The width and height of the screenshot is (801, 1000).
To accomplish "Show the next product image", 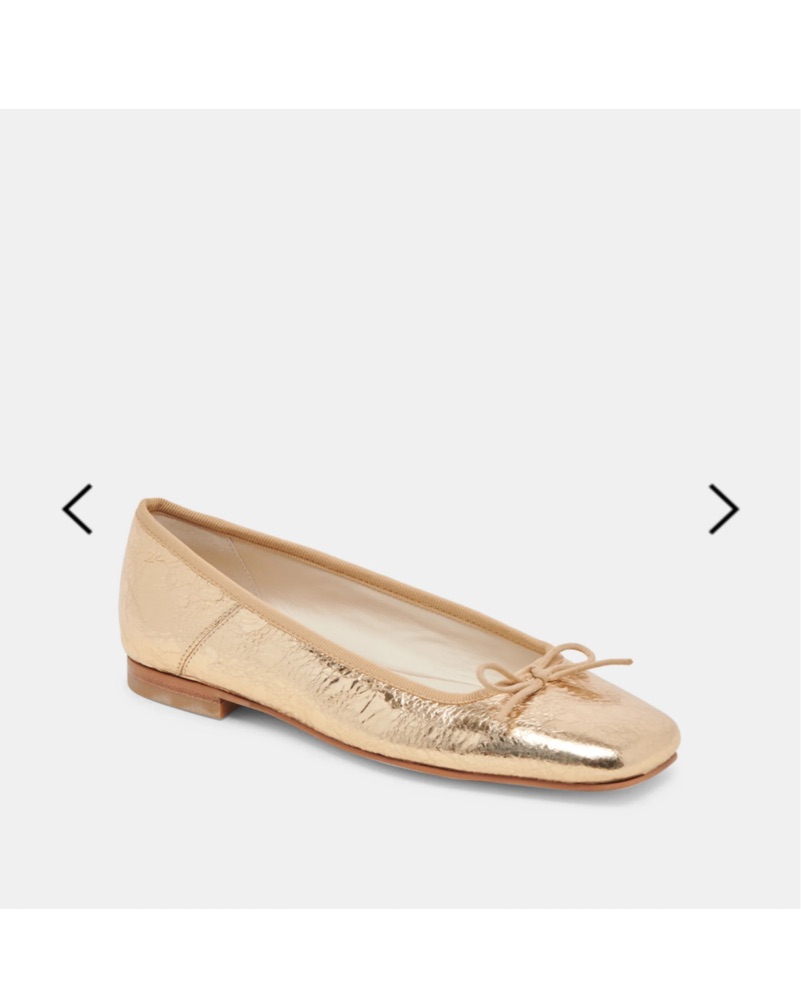I will [723, 509].
